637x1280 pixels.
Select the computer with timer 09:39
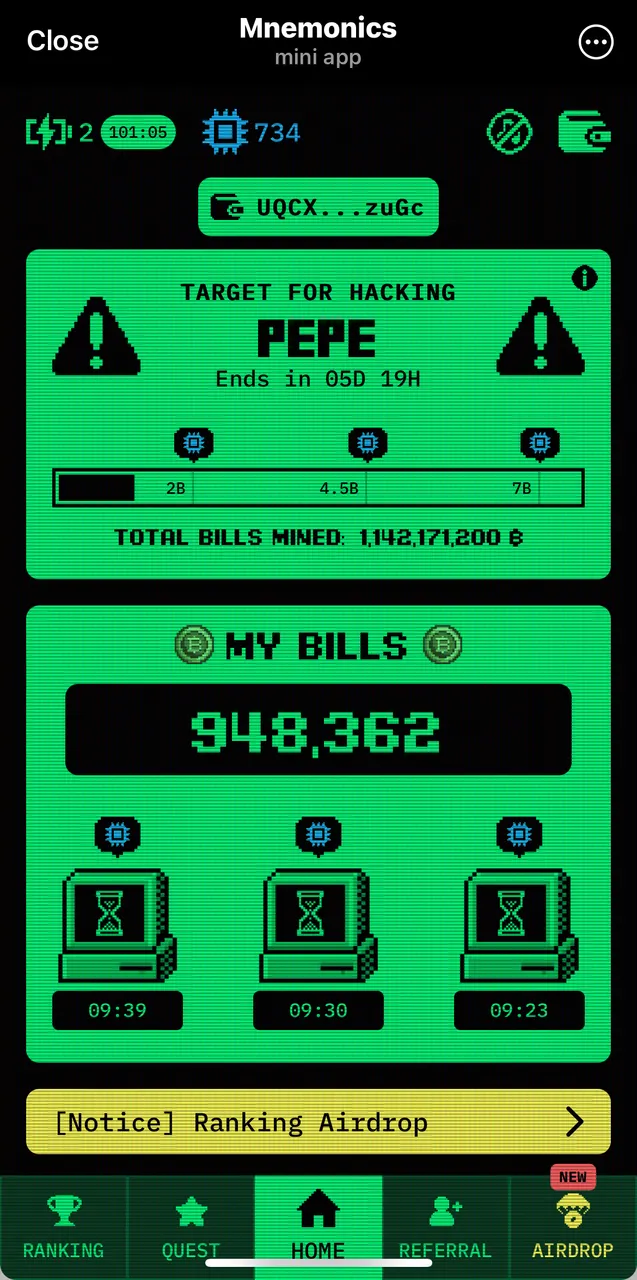(x=117, y=925)
